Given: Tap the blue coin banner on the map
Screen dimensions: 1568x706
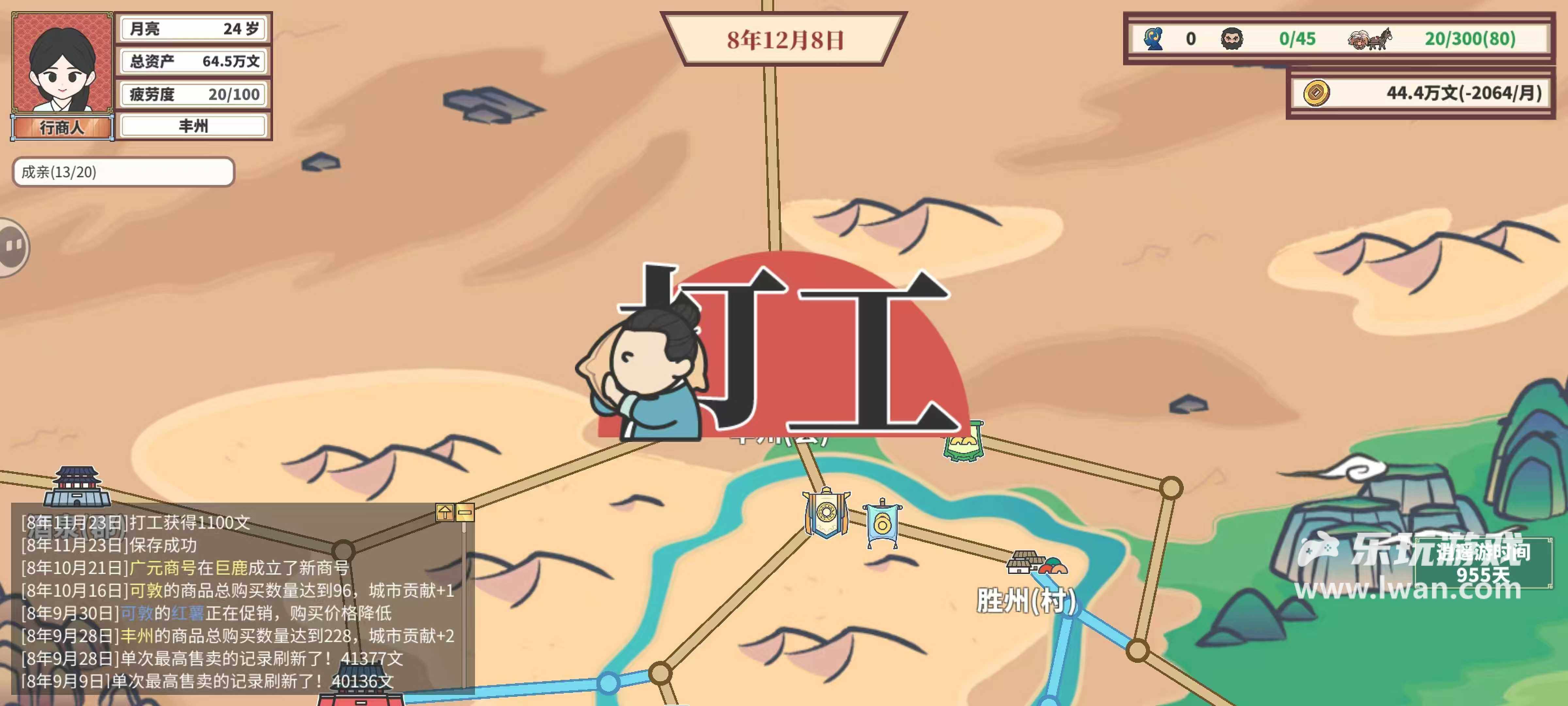Looking at the screenshot, I should (x=881, y=523).
